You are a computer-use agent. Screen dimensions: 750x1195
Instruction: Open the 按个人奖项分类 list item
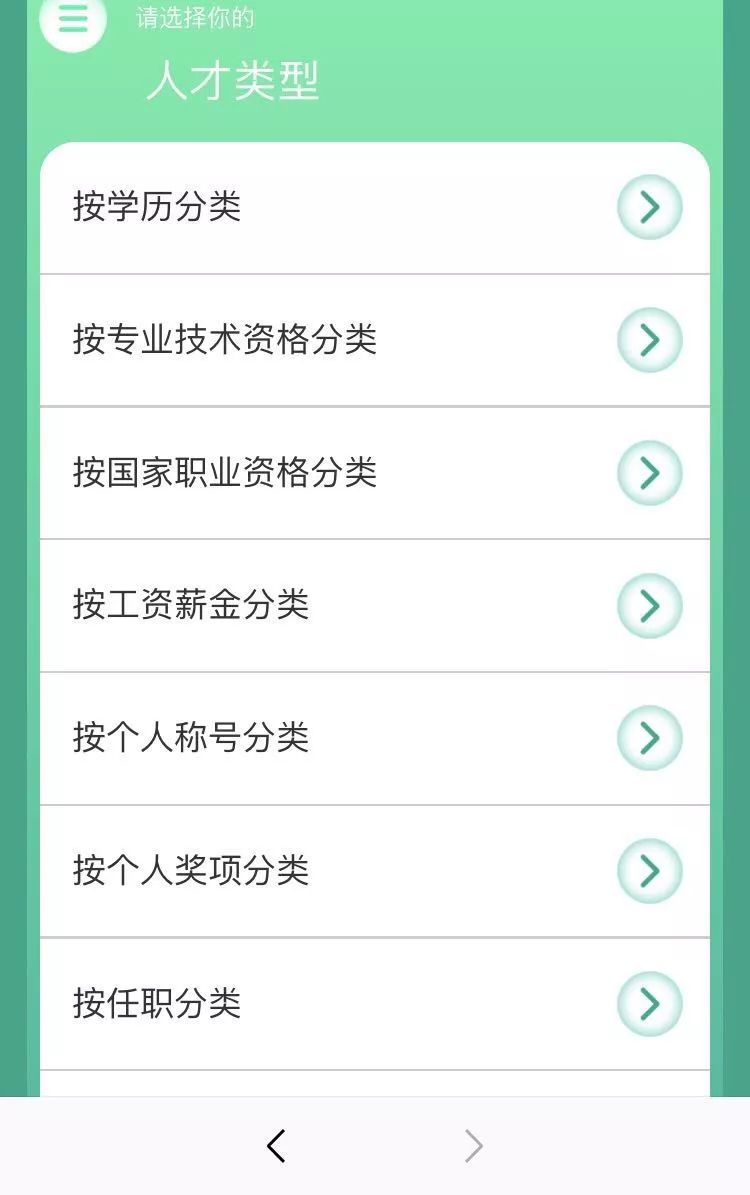click(x=300, y=872)
